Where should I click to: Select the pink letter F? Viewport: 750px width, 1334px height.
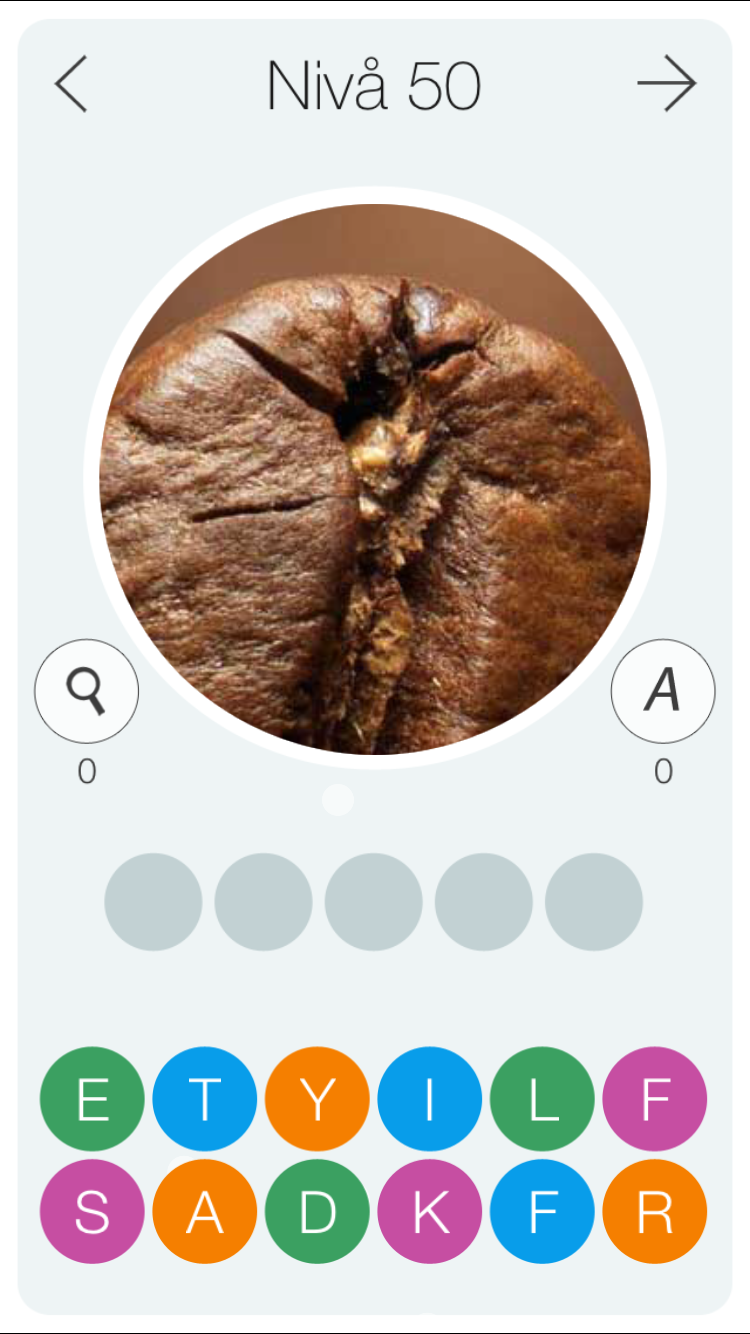click(x=655, y=1099)
